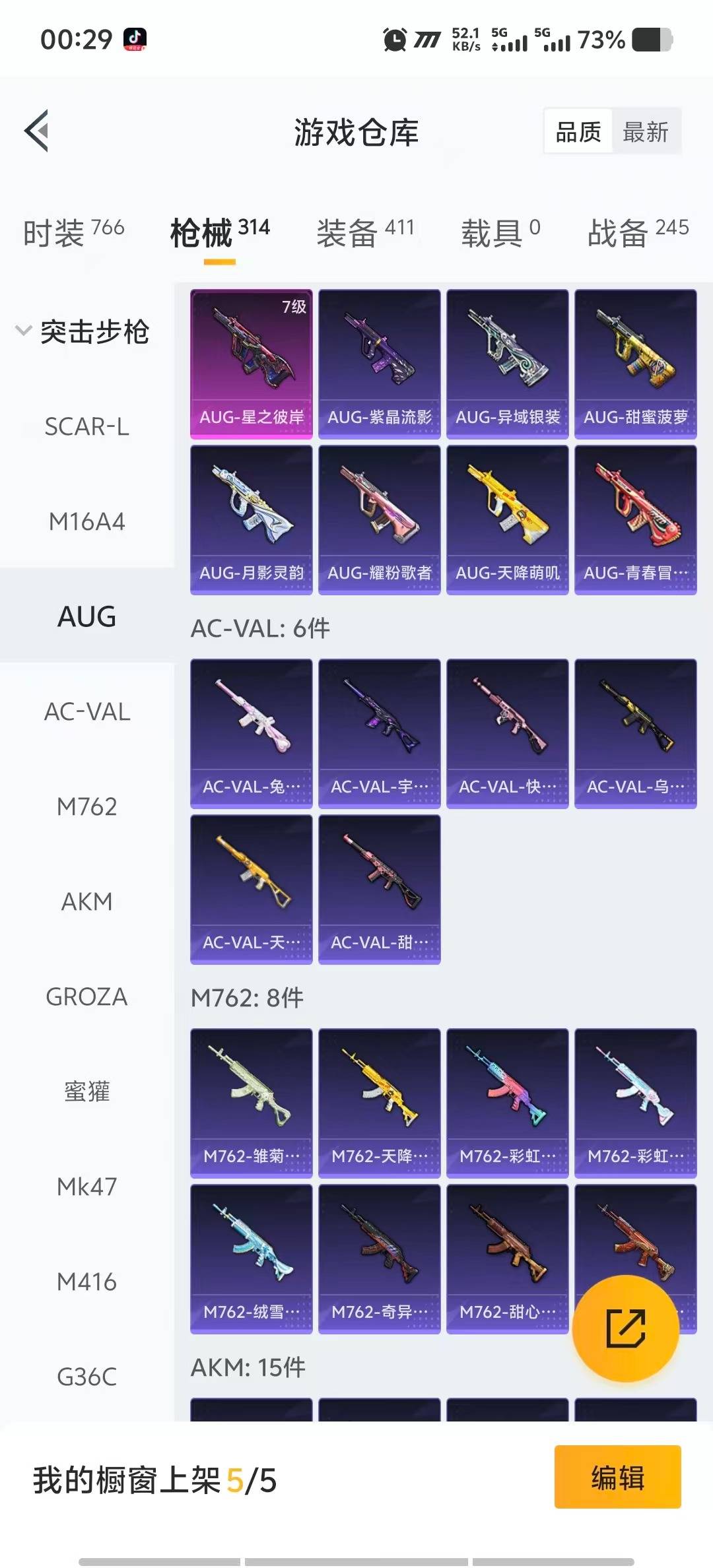Enable 最新 newest sorting
Viewport: 713px width, 1568px height.
(x=645, y=131)
